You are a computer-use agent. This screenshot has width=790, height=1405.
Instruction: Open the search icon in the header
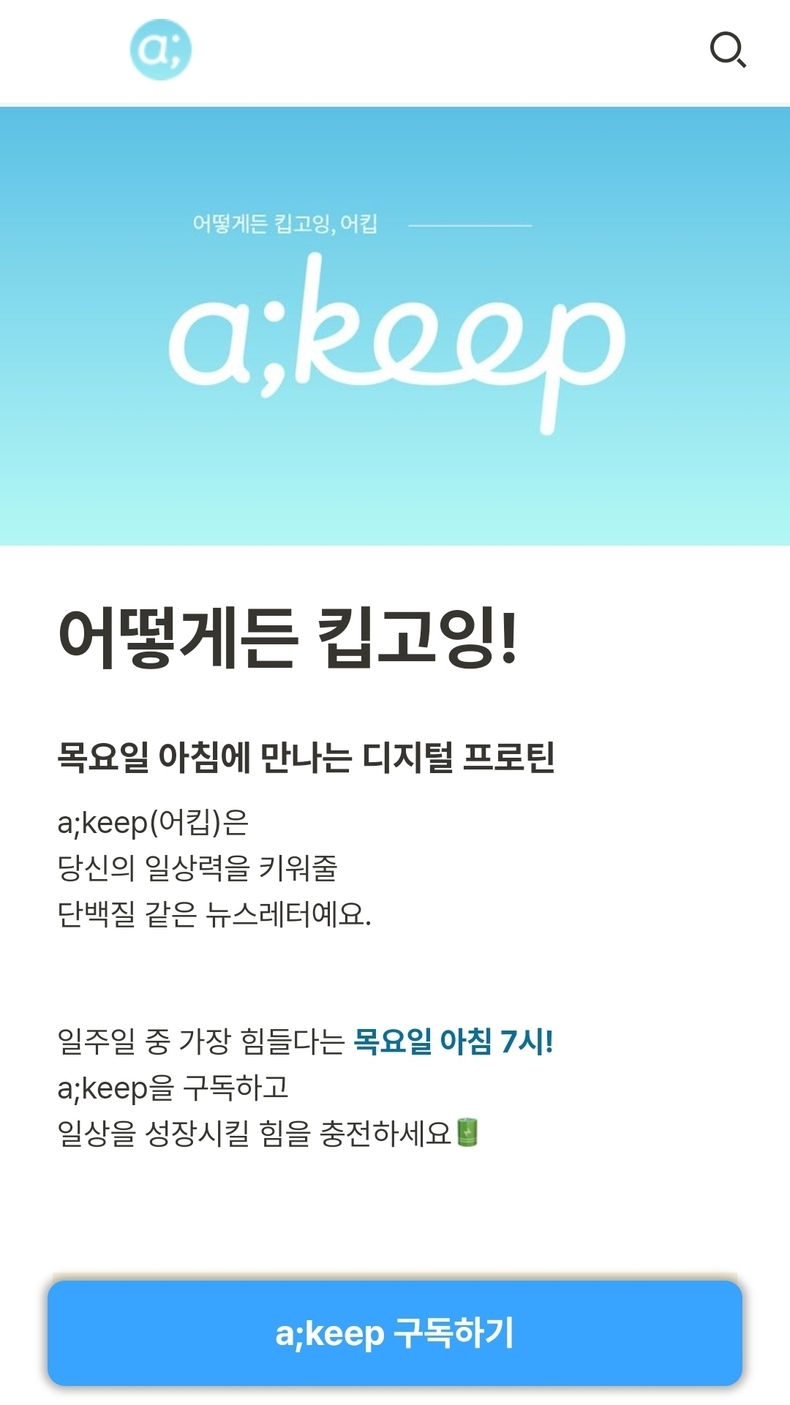tap(728, 49)
